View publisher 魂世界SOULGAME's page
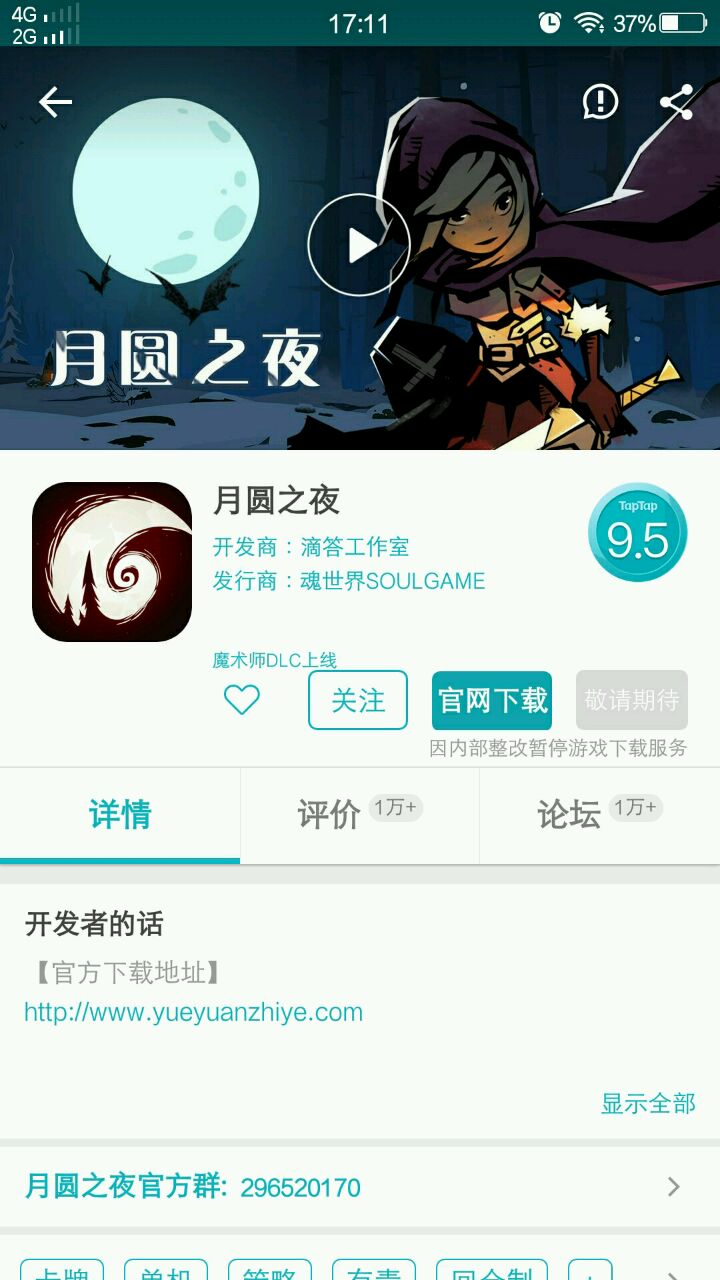Image resolution: width=720 pixels, height=1280 pixels. pyautogui.click(x=392, y=581)
